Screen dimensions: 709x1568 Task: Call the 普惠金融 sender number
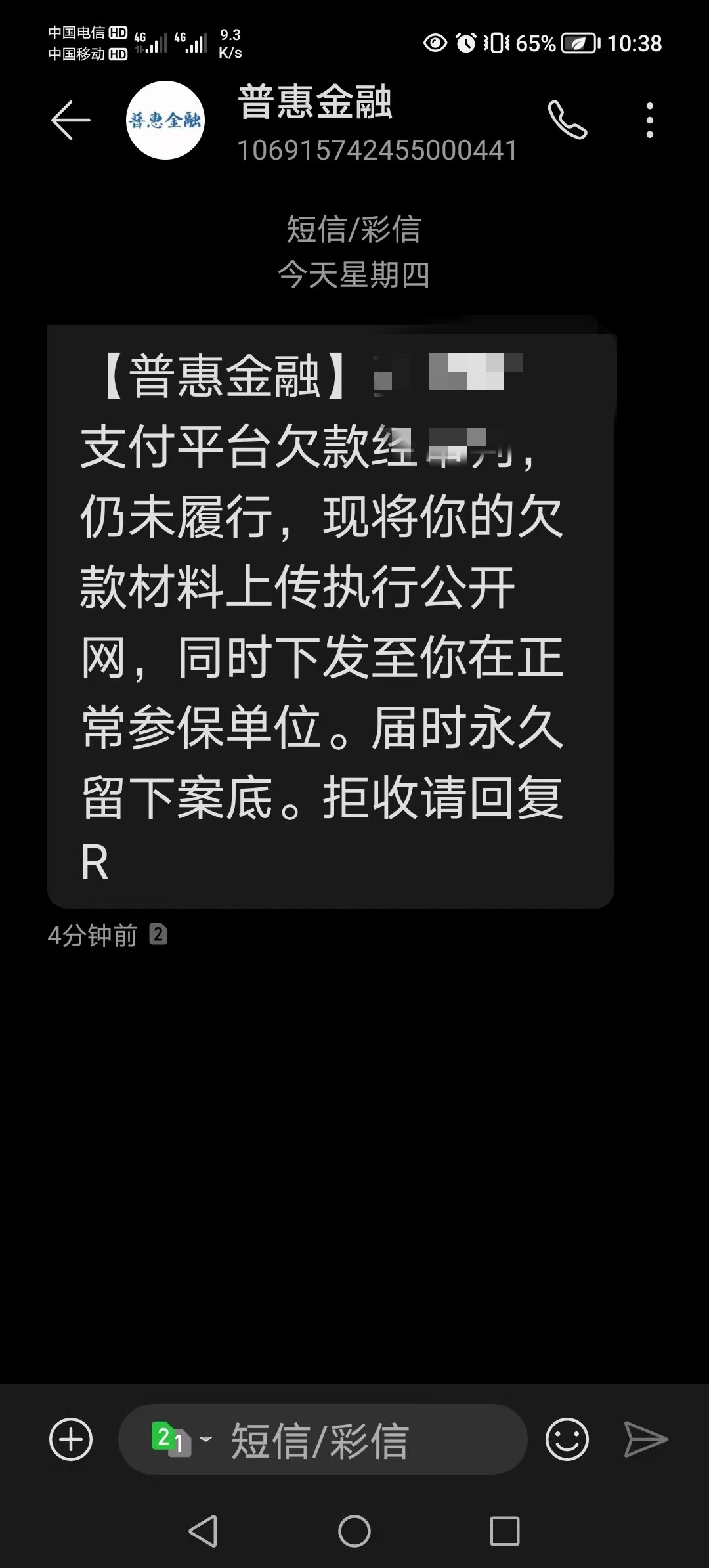pyautogui.click(x=567, y=120)
